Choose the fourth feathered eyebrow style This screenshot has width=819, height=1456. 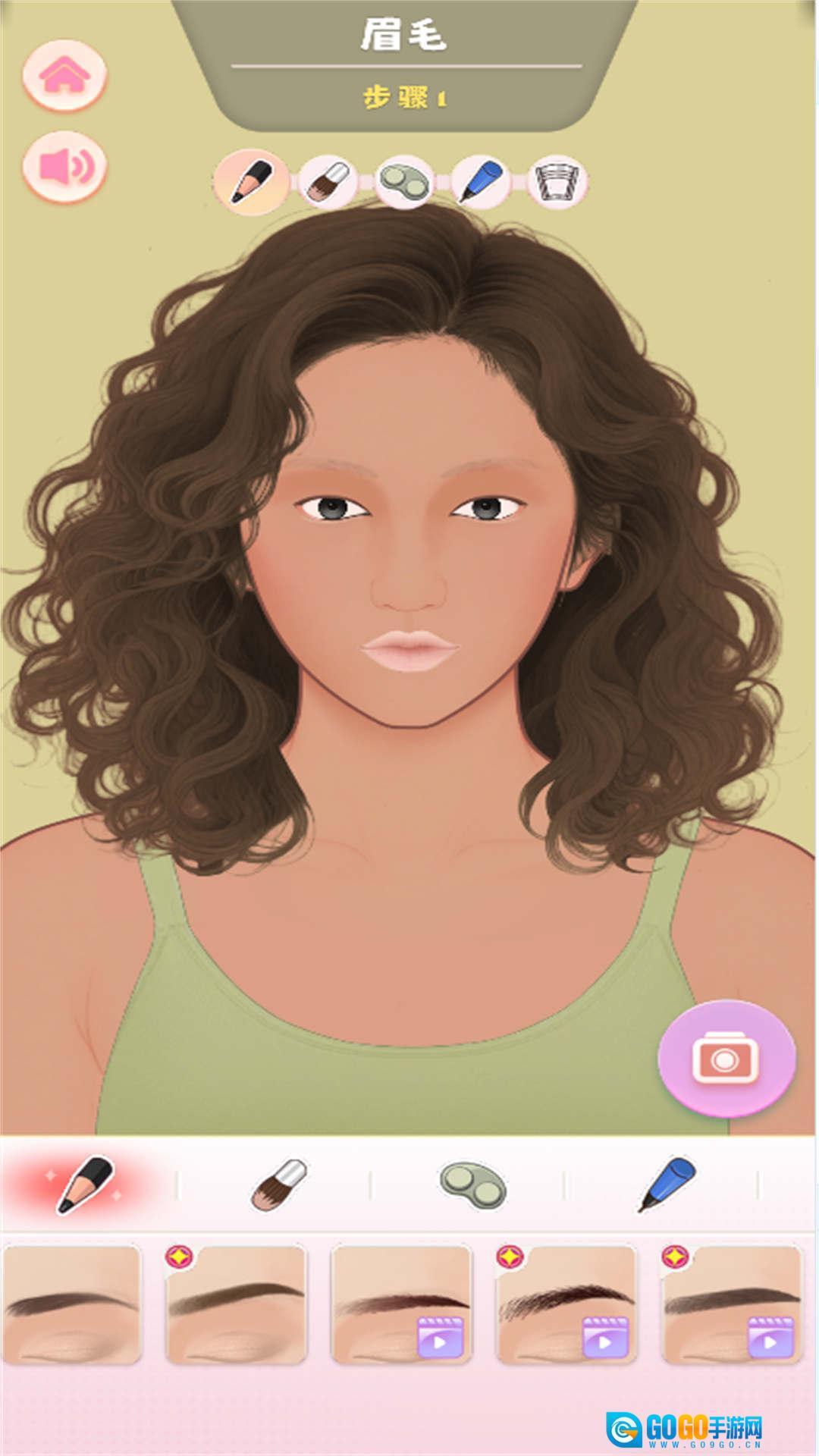566,1304
